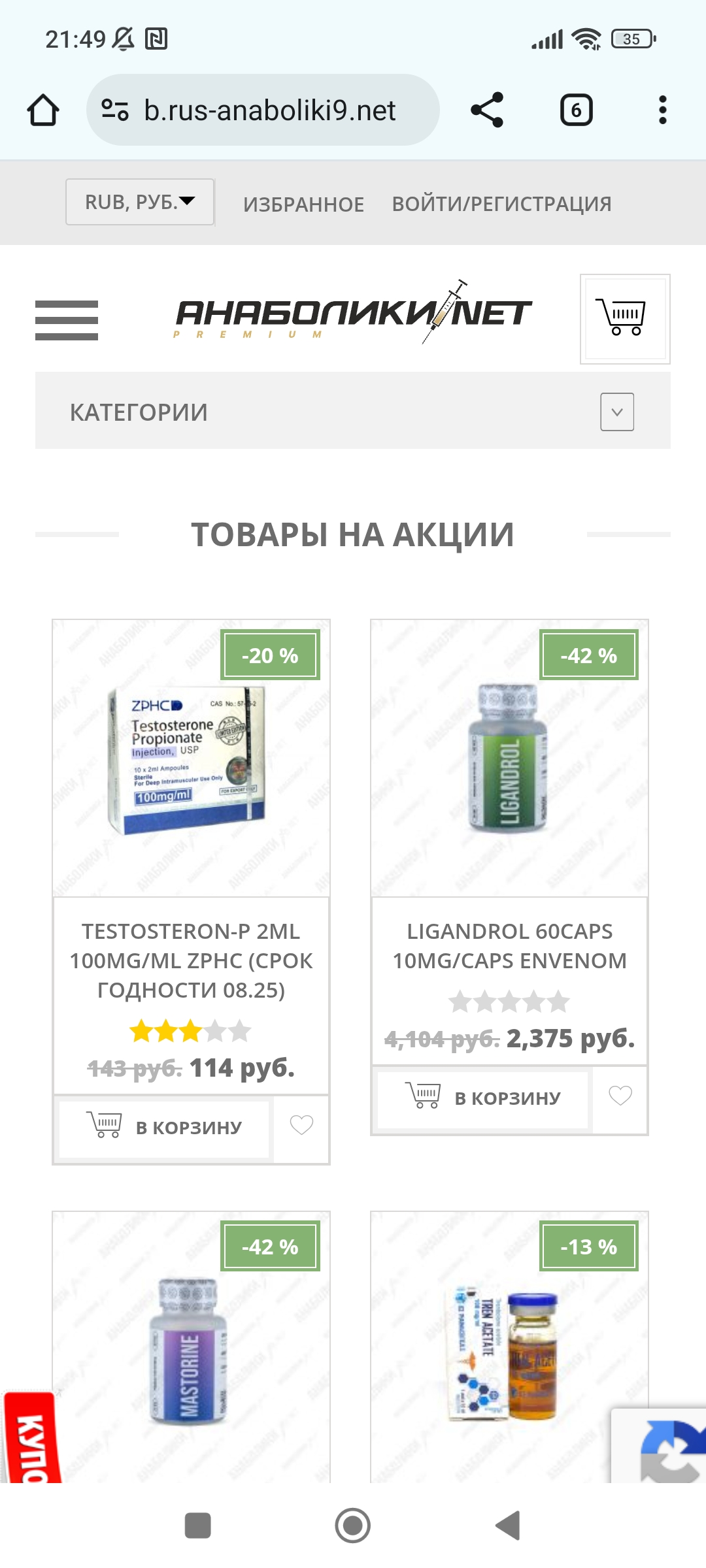The height and width of the screenshot is (1568, 706).
Task: Open the RUB currency dropdown
Action: [x=140, y=202]
